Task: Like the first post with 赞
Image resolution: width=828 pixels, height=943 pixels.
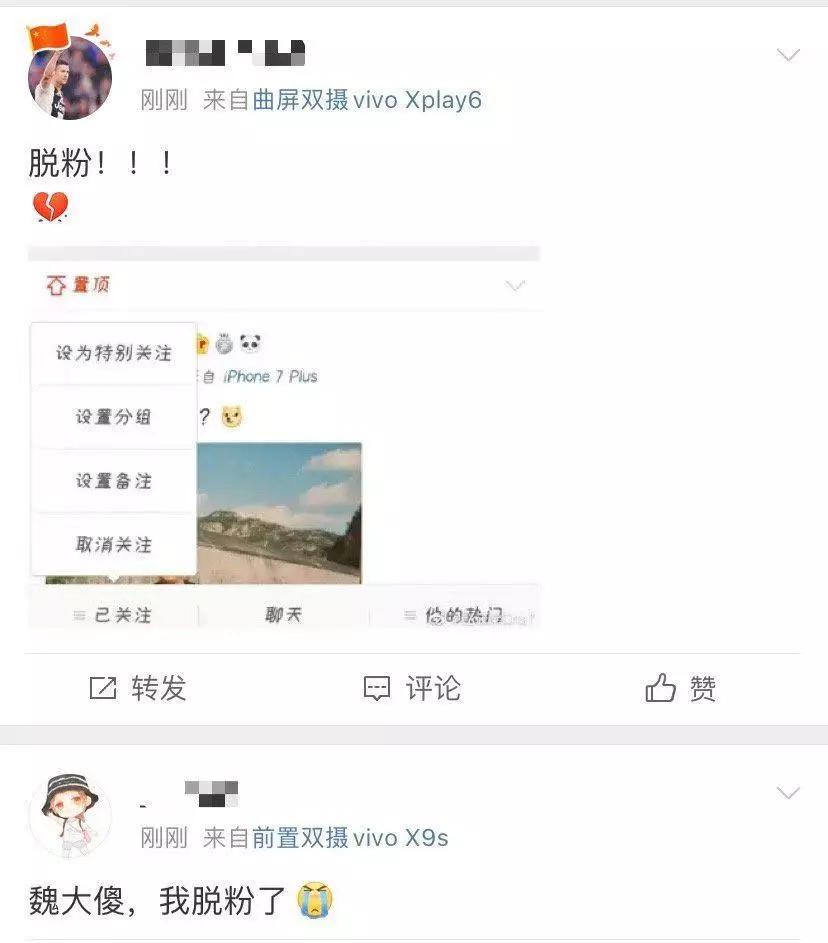Action: (x=681, y=688)
